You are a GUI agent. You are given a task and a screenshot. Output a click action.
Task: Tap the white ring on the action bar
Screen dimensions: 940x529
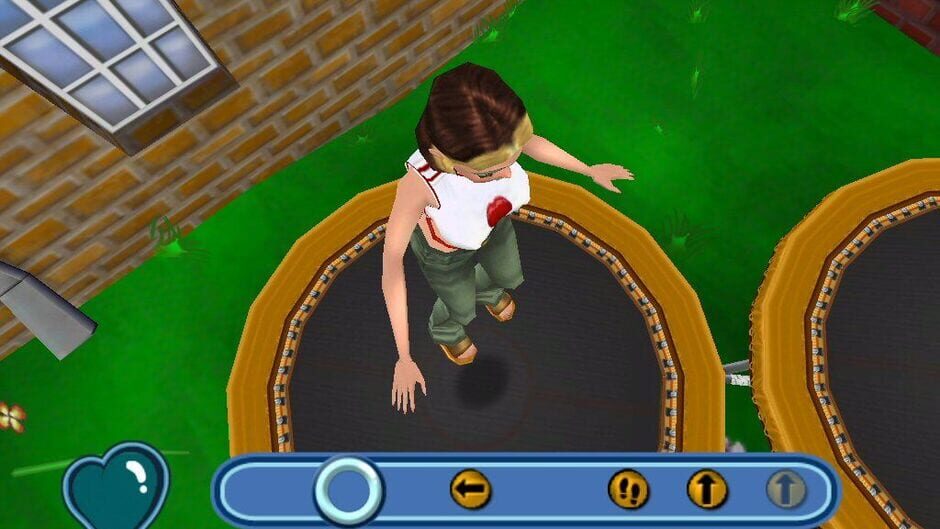(349, 490)
